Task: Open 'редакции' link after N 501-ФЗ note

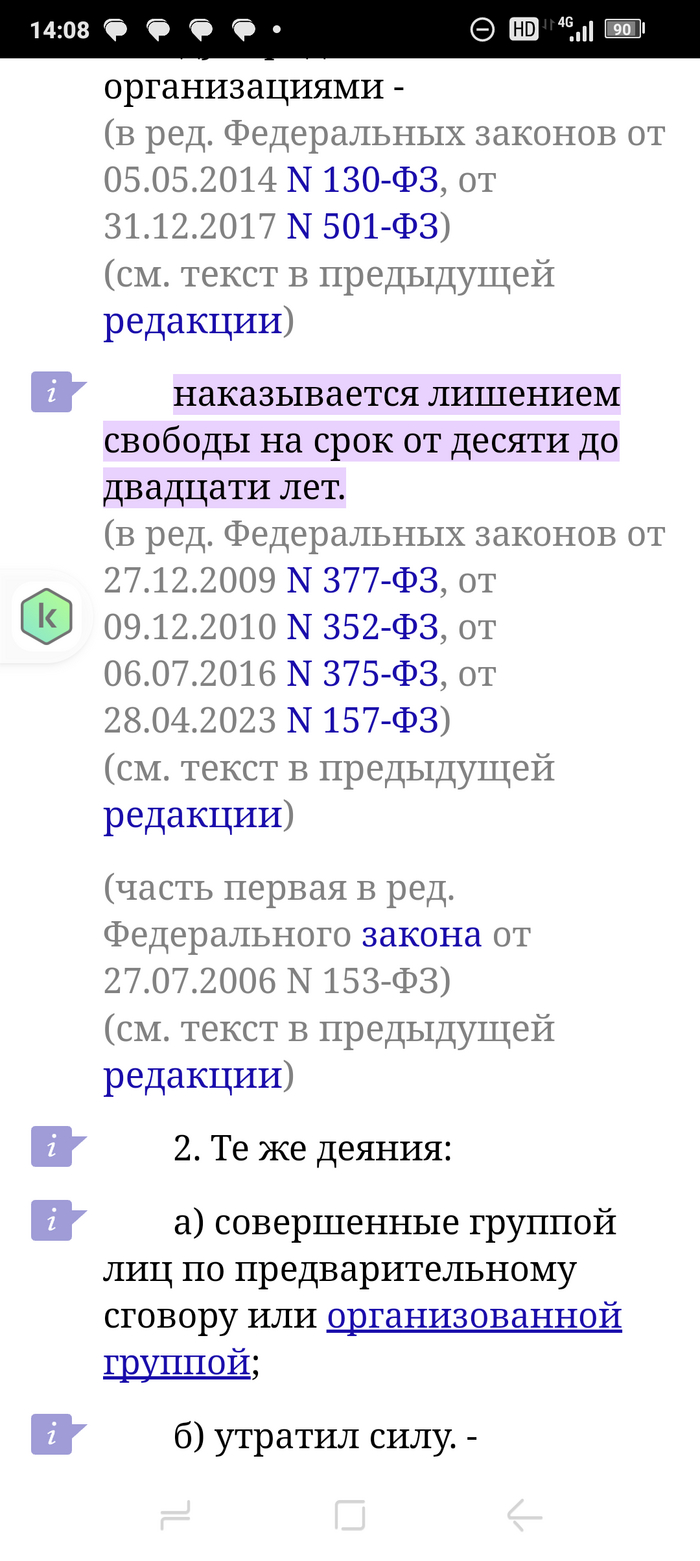Action: (x=193, y=321)
